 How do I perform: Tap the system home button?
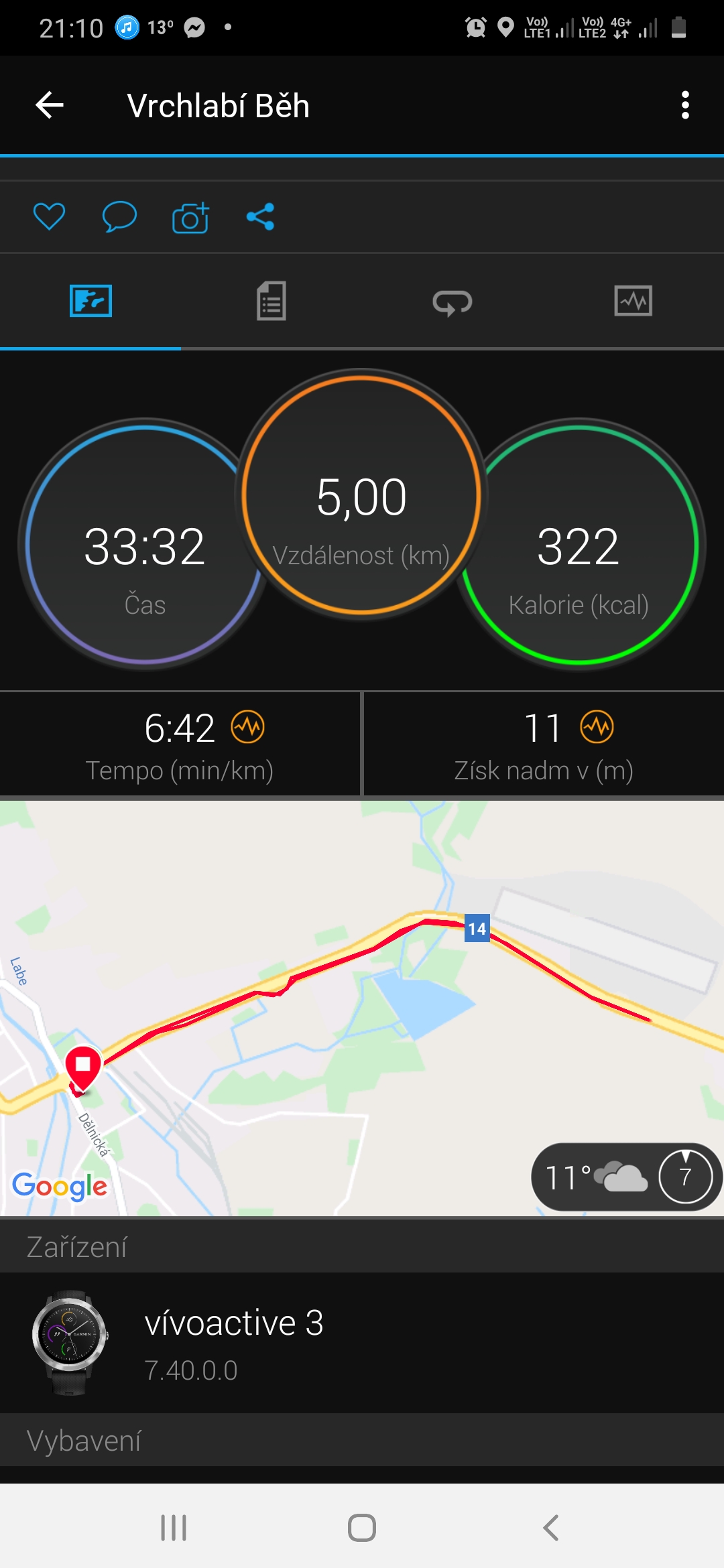[362, 1528]
